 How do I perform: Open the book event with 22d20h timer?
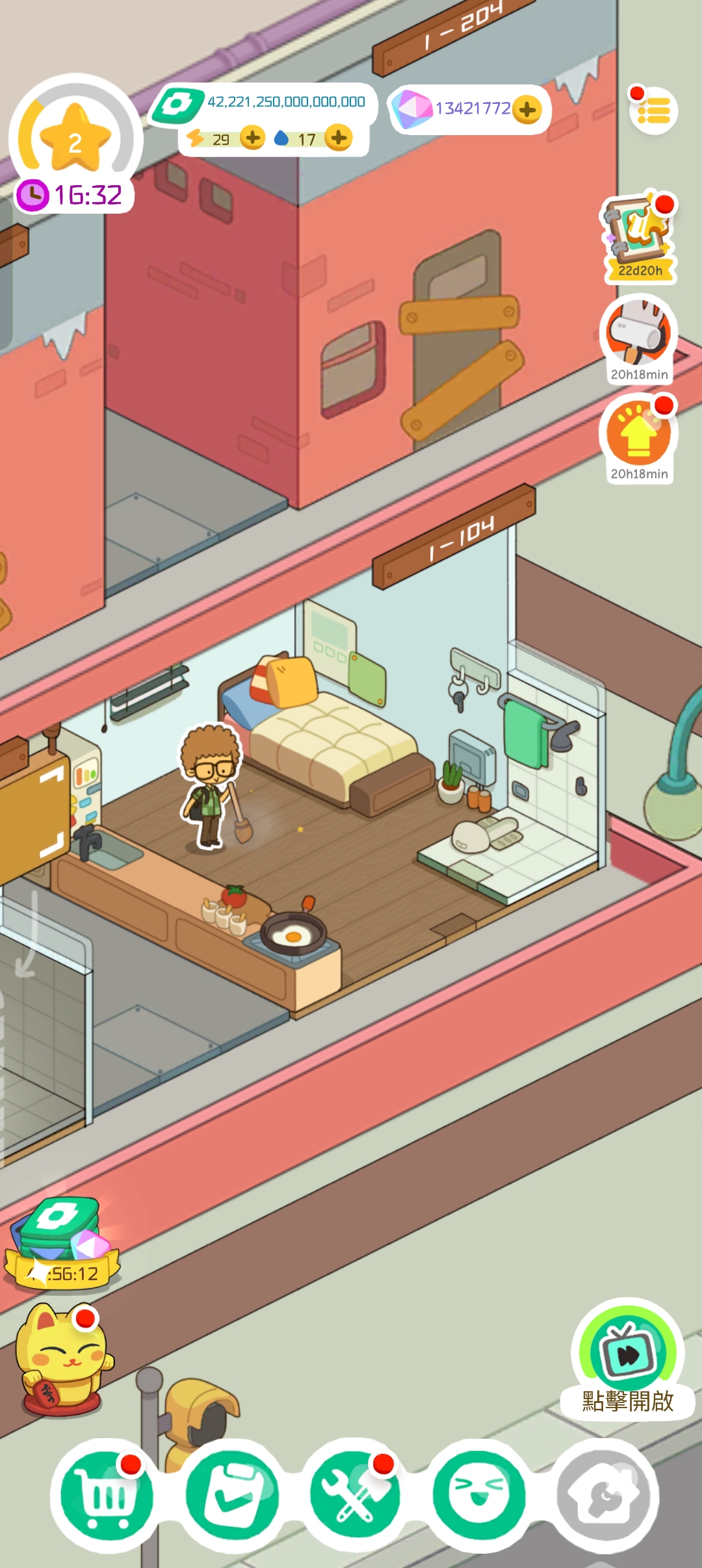tap(640, 237)
